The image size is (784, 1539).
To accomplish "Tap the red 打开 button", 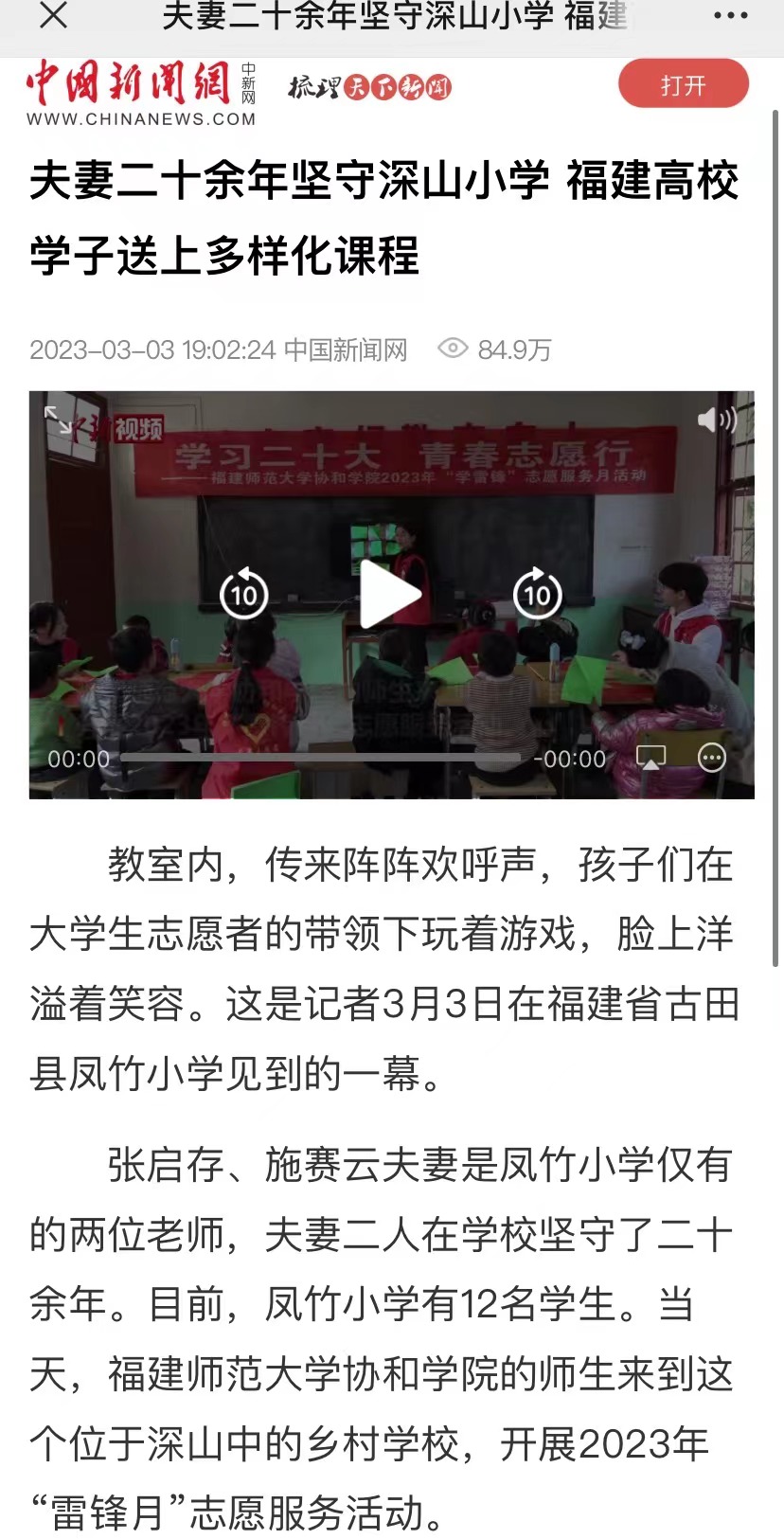I will pyautogui.click(x=683, y=85).
